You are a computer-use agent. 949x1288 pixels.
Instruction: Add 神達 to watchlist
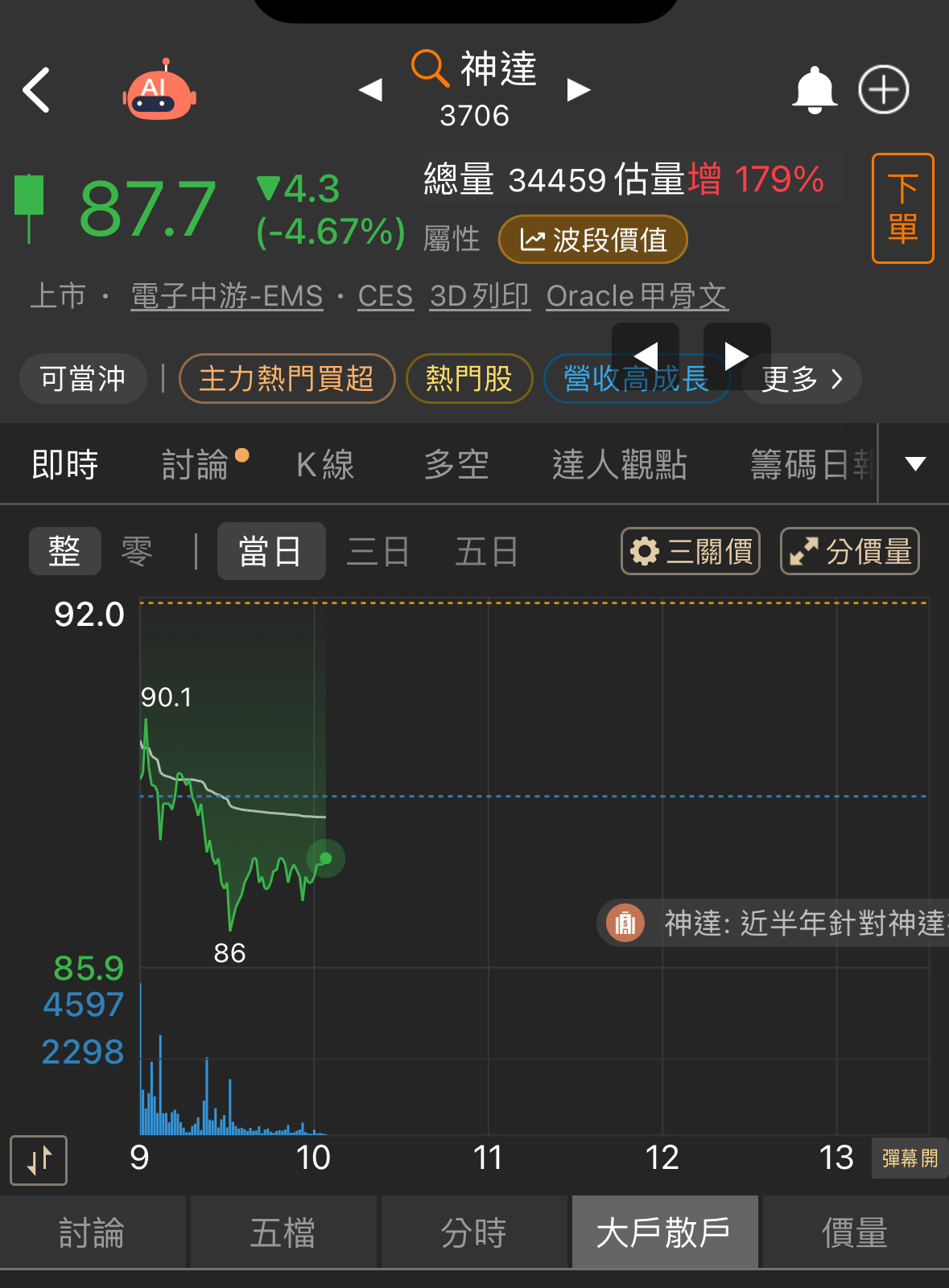tap(883, 89)
